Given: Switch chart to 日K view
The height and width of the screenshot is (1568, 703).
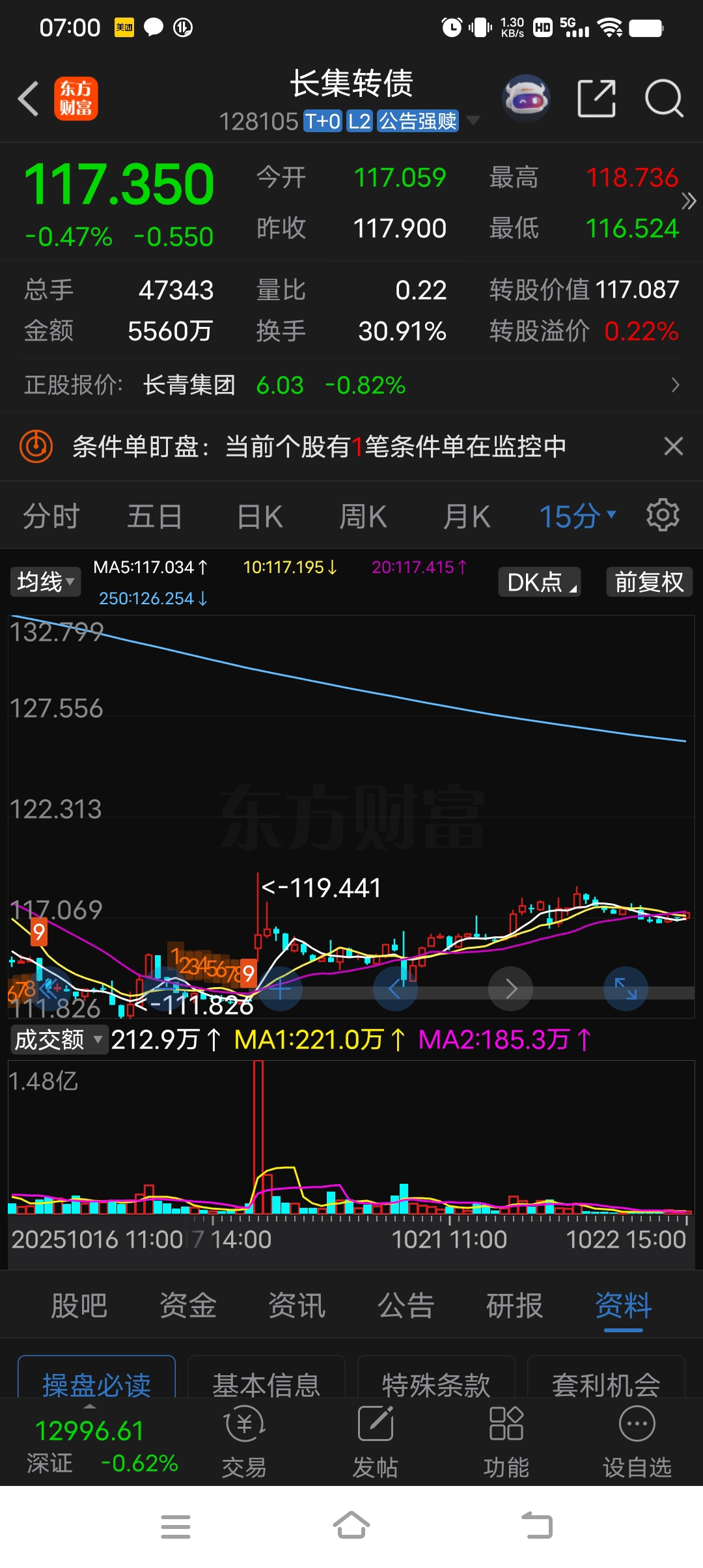Looking at the screenshot, I should pos(260,517).
